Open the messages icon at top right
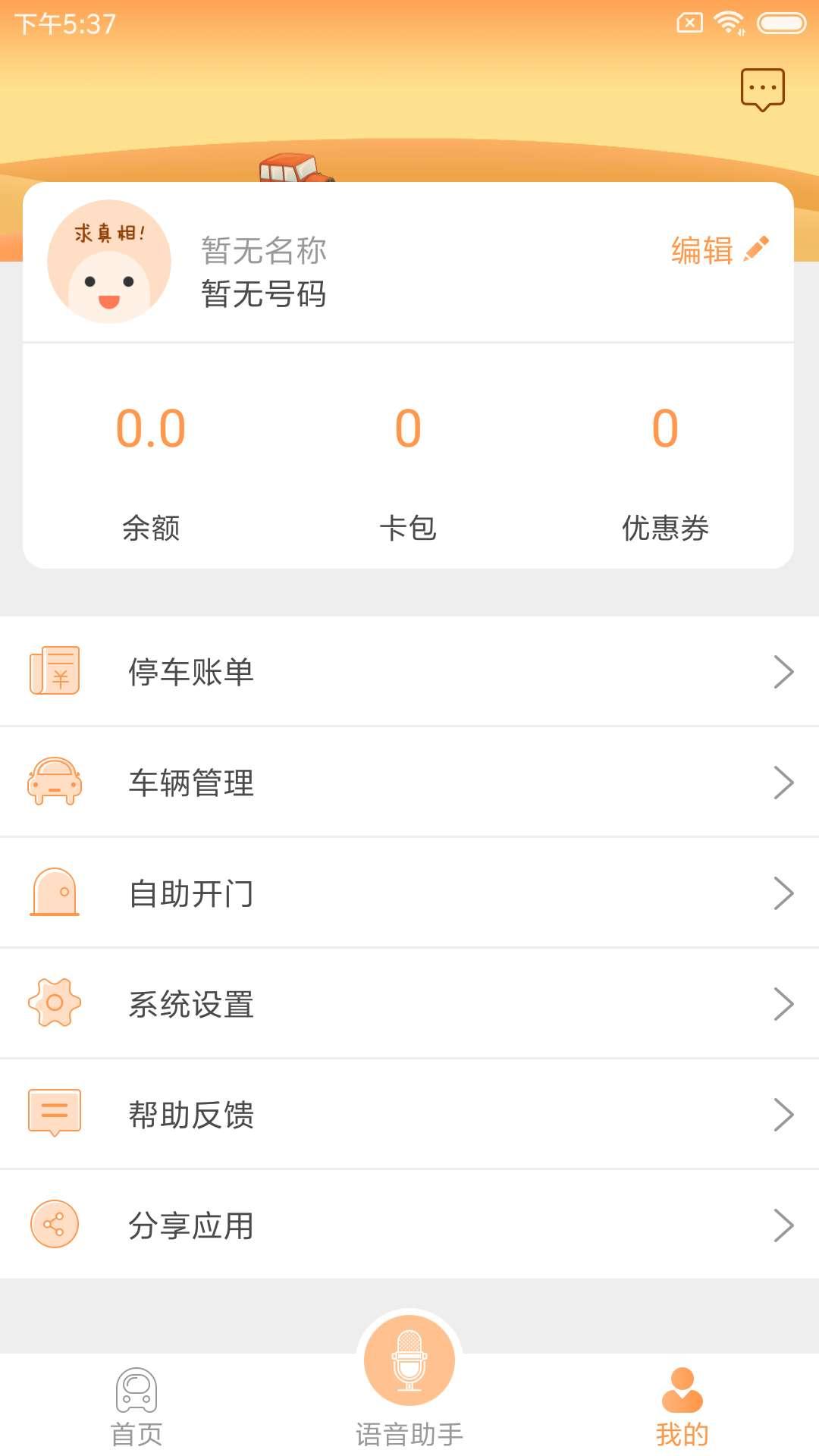This screenshot has height=1456, width=819. [x=762, y=89]
